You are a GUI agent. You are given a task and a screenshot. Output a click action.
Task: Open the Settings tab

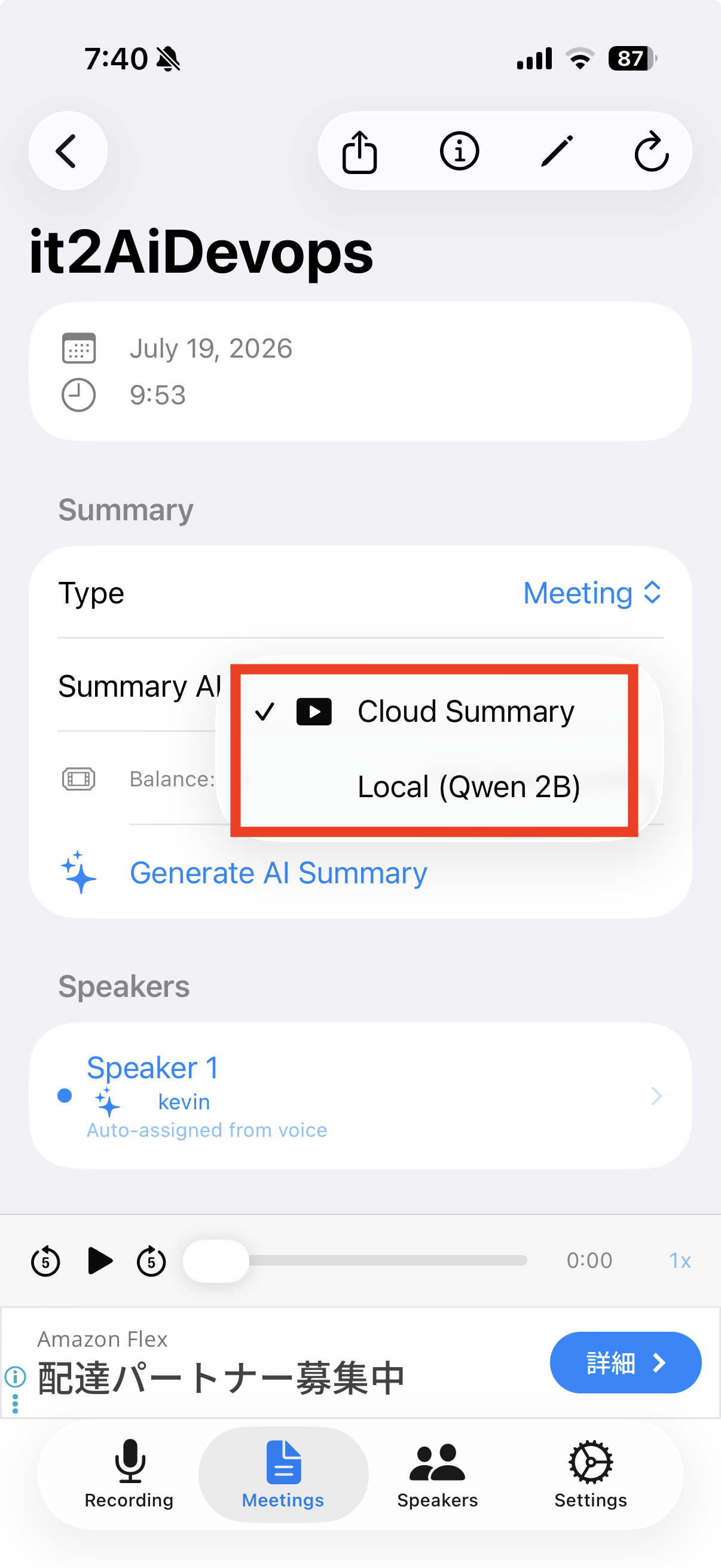591,1474
